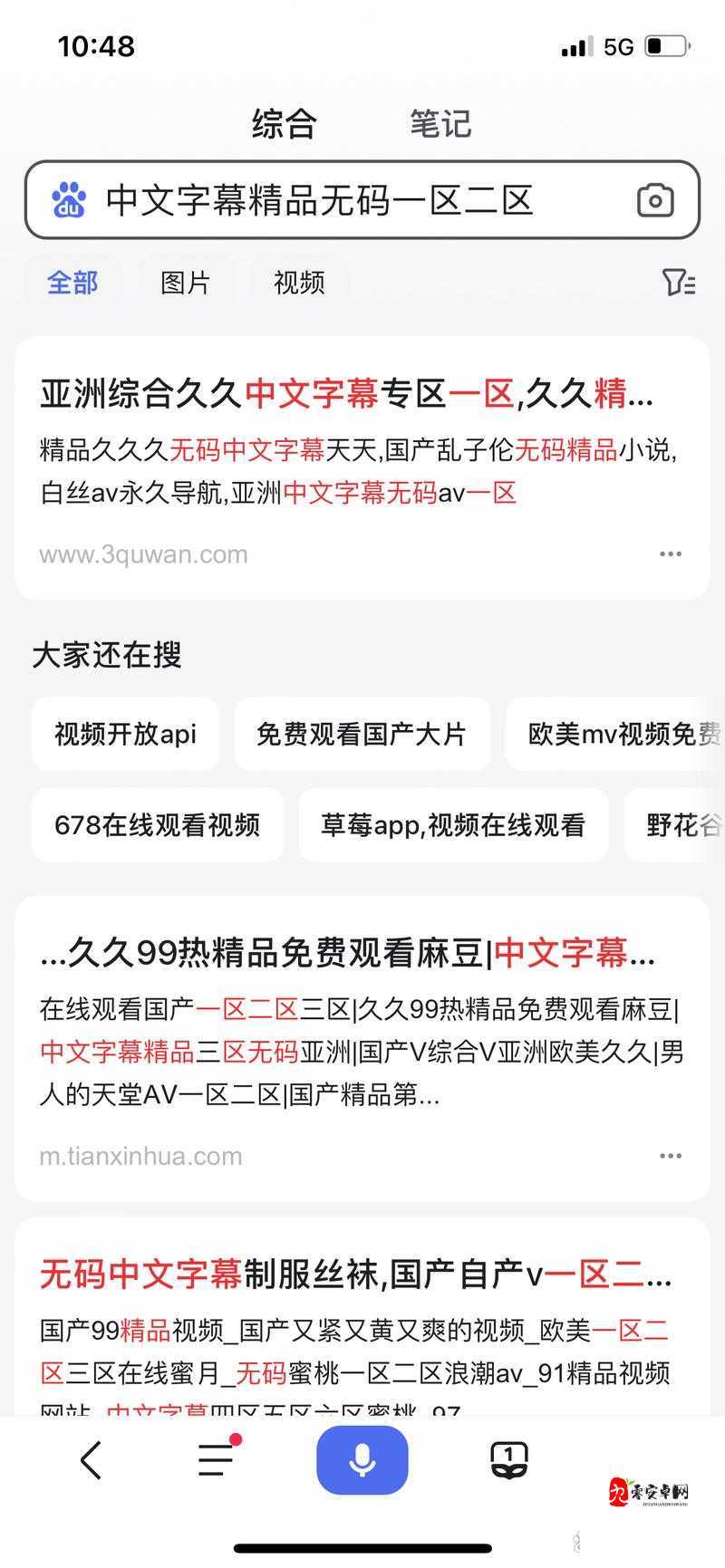Viewport: 725px width, 1568px height.
Task: Tap the 免费观看国产大片 suggestion chip
Action: click(x=362, y=735)
